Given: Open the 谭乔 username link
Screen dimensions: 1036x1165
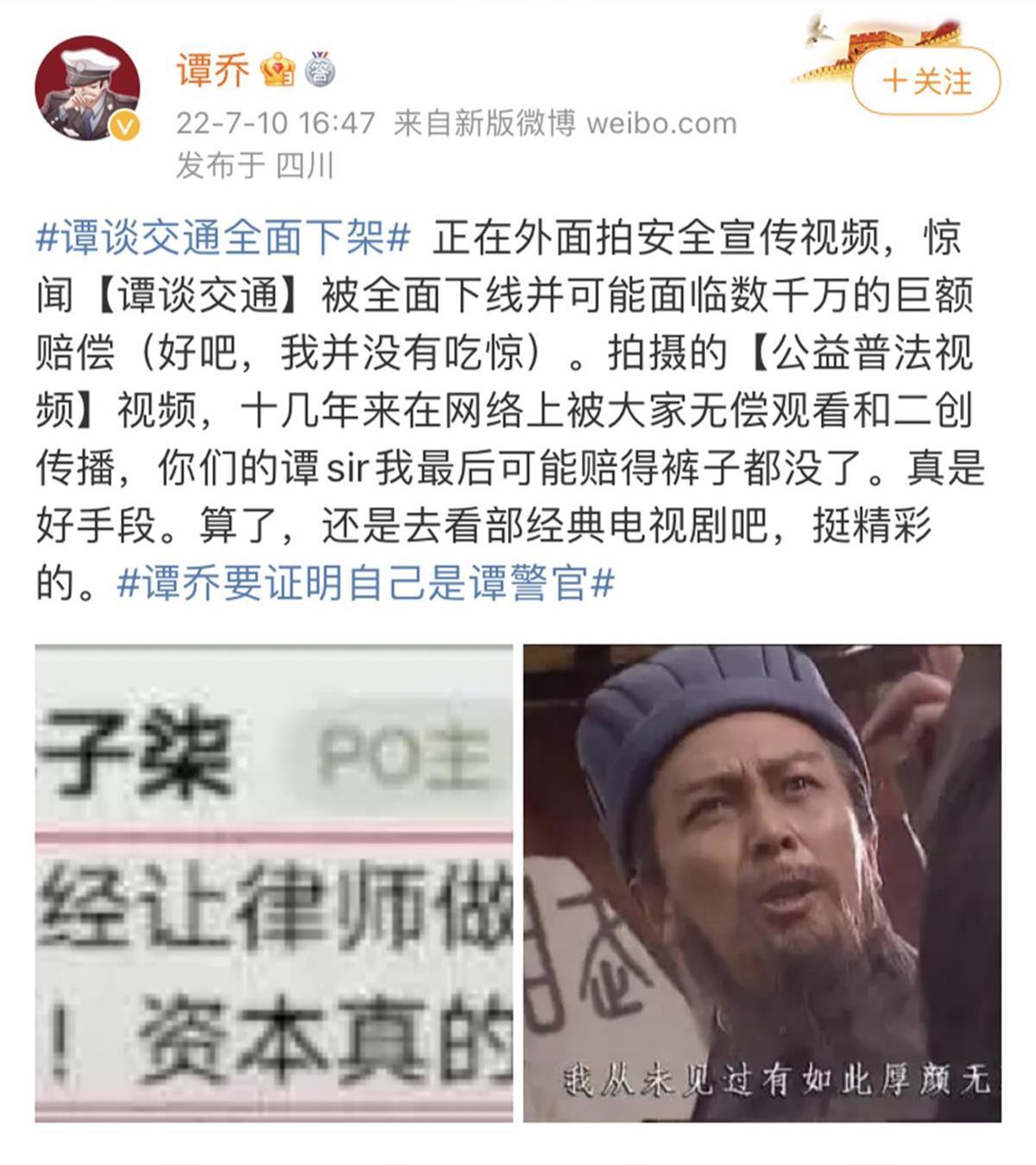Looking at the screenshot, I should pos(212,71).
